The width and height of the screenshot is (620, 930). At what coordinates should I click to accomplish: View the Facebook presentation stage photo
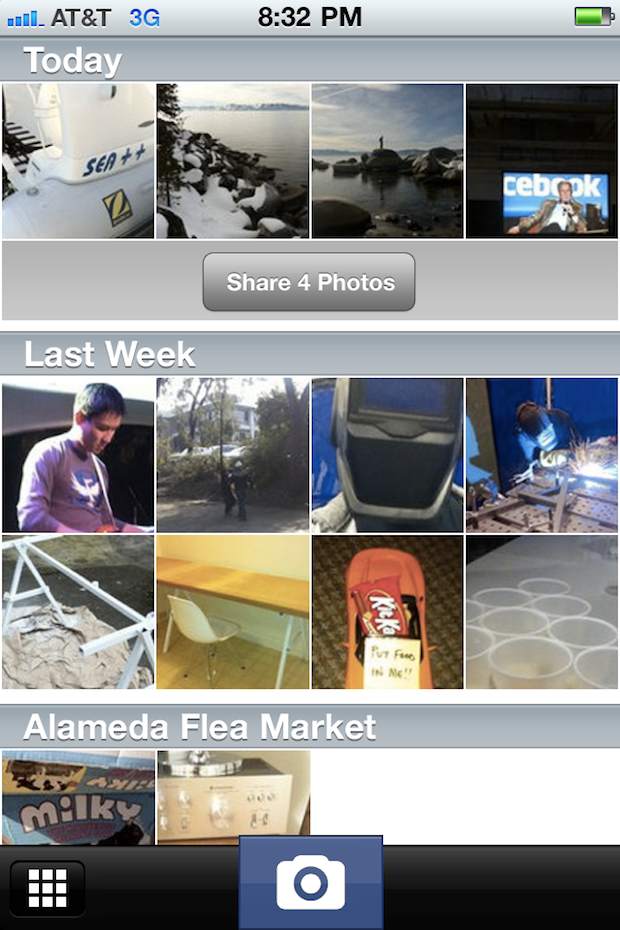point(542,161)
